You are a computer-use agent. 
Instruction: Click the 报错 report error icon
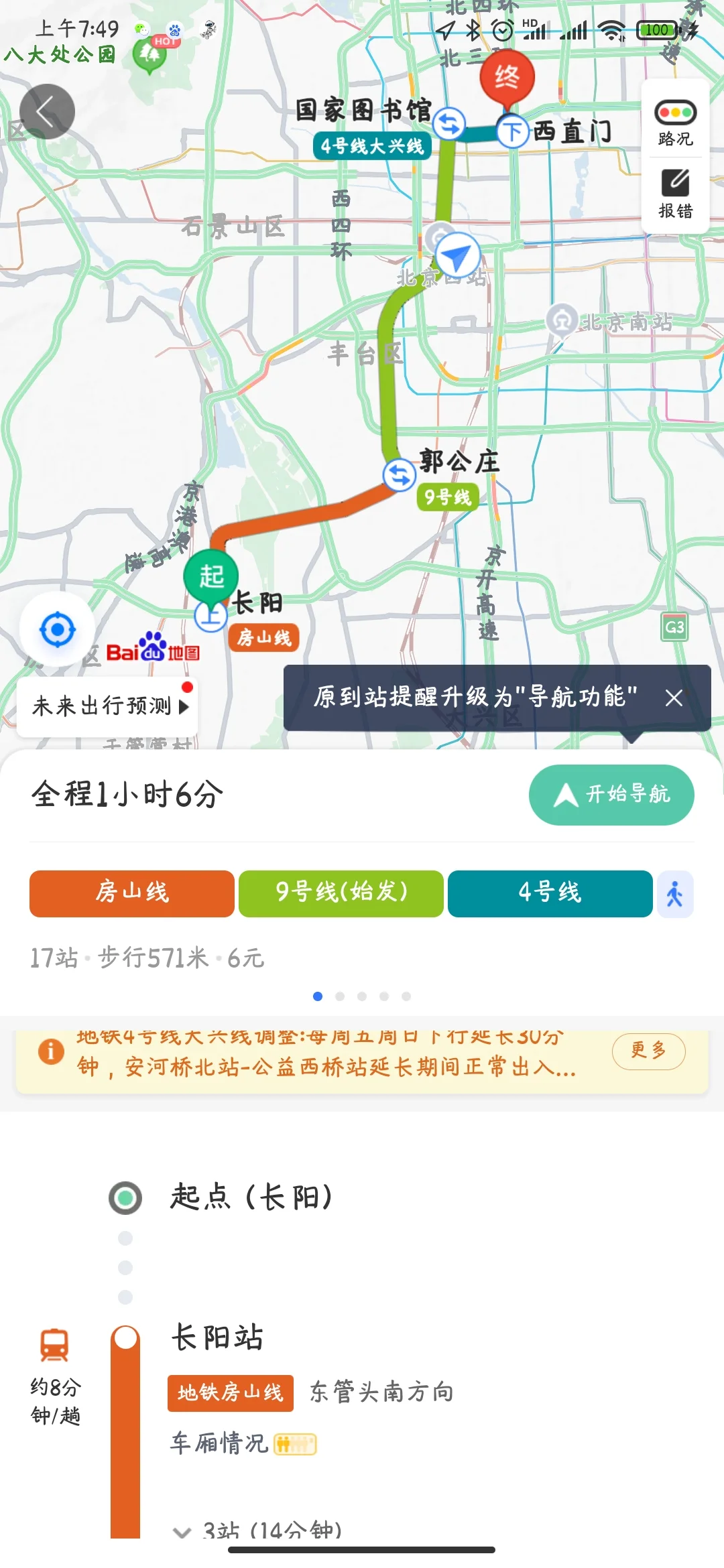point(675,194)
